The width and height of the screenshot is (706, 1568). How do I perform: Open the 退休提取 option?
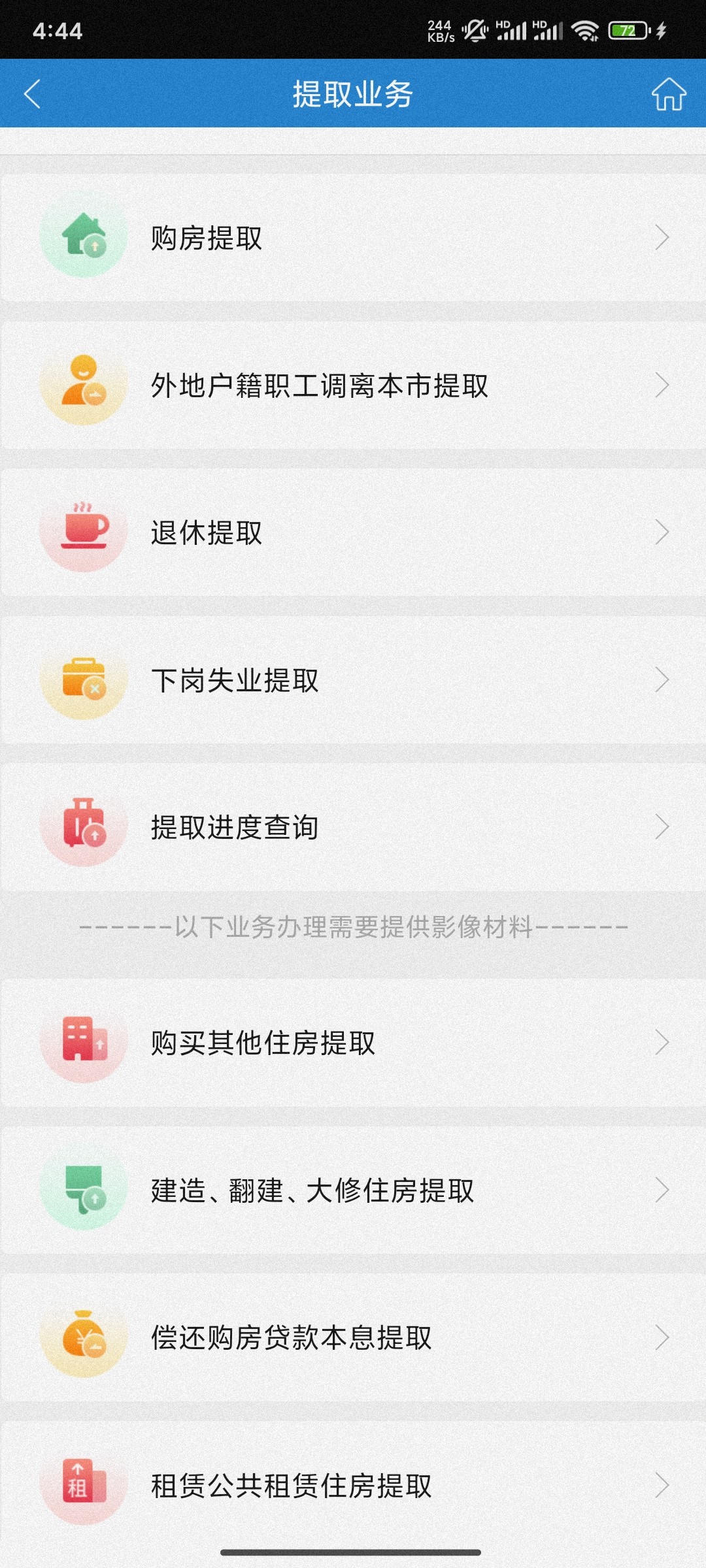pos(353,532)
